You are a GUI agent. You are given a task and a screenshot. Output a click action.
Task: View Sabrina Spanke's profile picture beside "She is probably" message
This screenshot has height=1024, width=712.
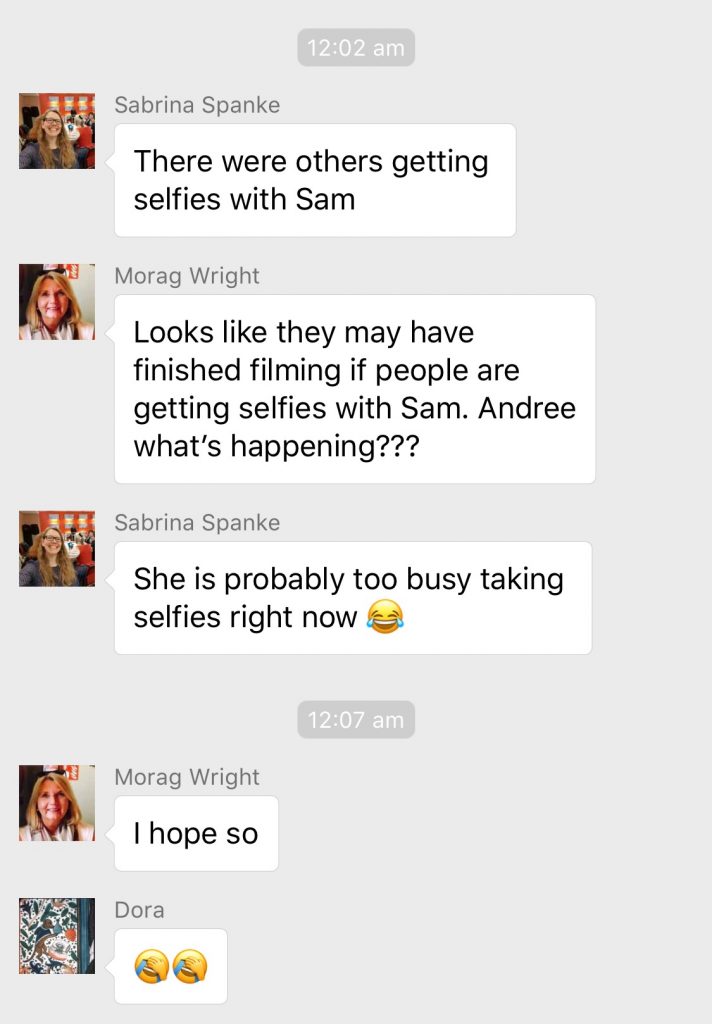pos(57,548)
